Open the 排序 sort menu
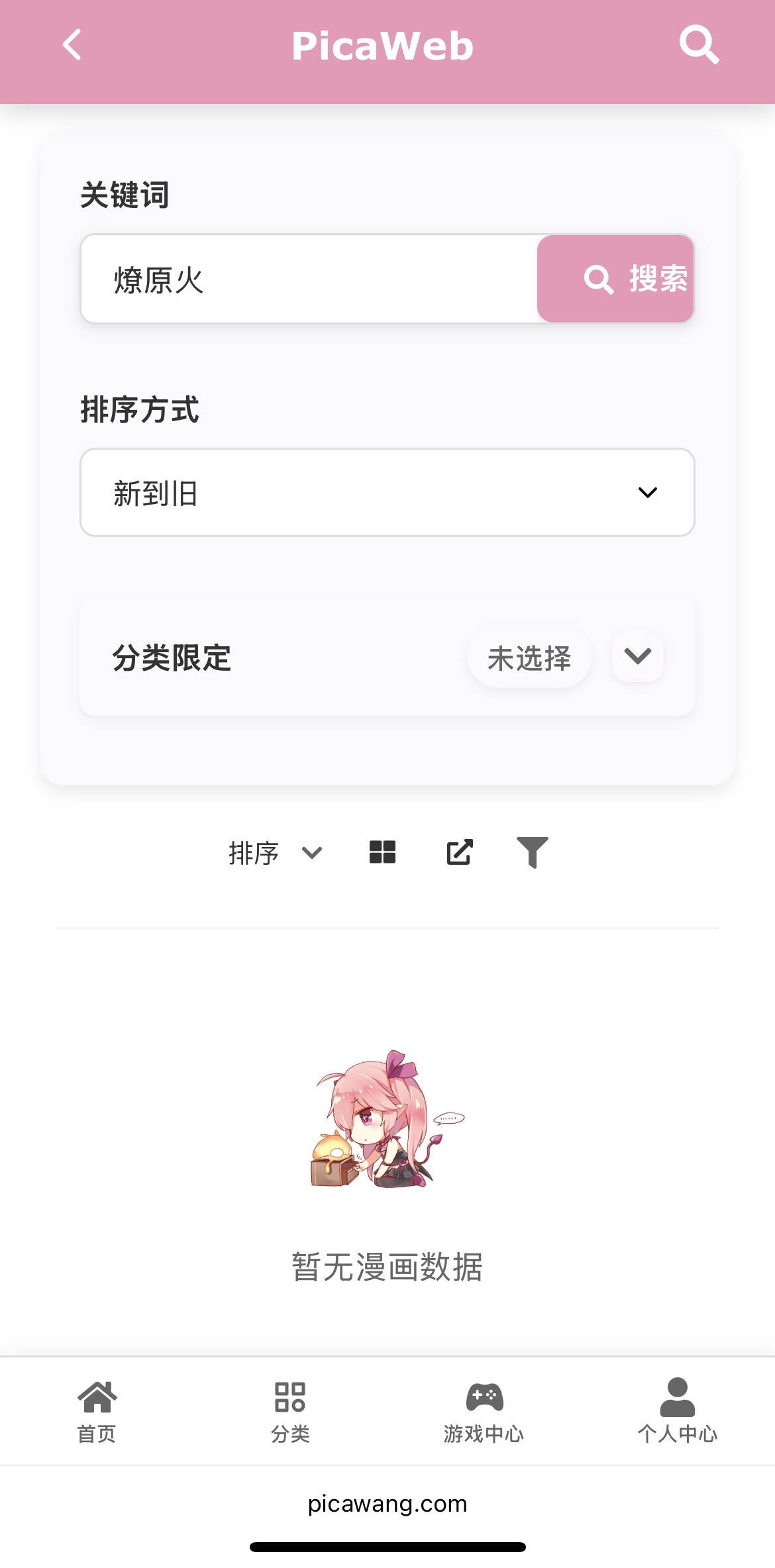Viewport: 775px width, 1568px height. 274,853
